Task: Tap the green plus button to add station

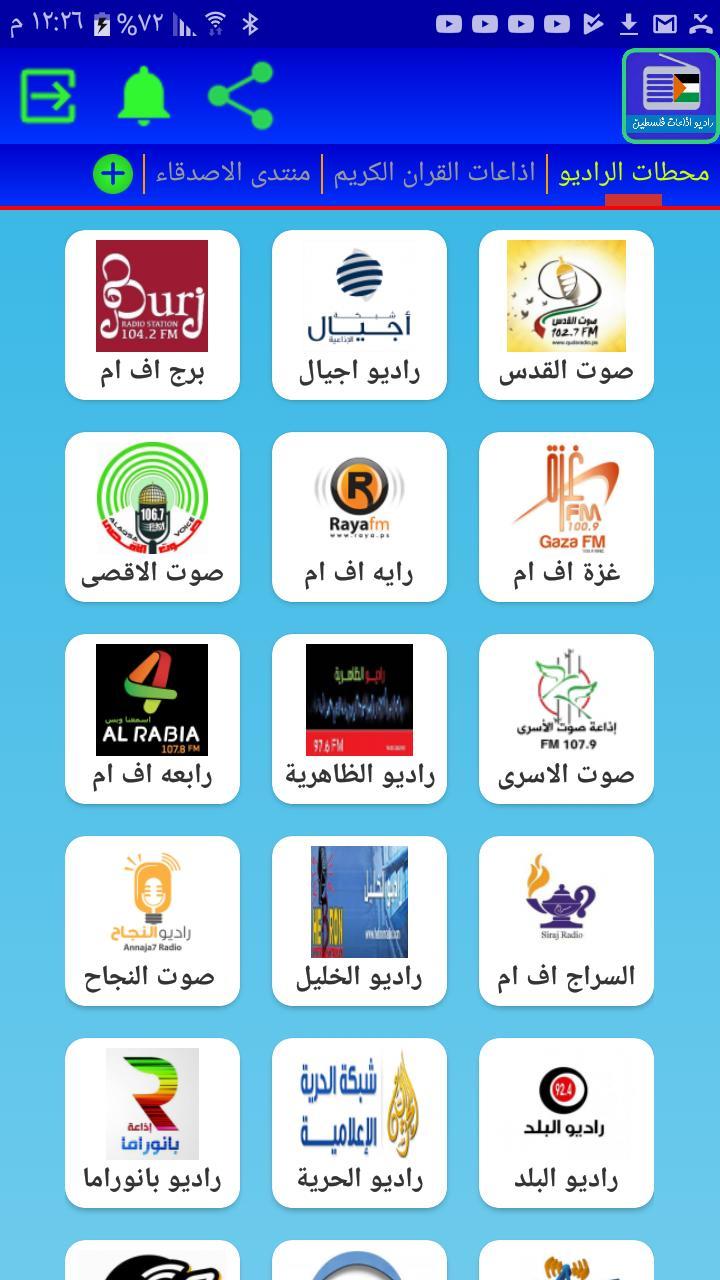Action: 113,173
